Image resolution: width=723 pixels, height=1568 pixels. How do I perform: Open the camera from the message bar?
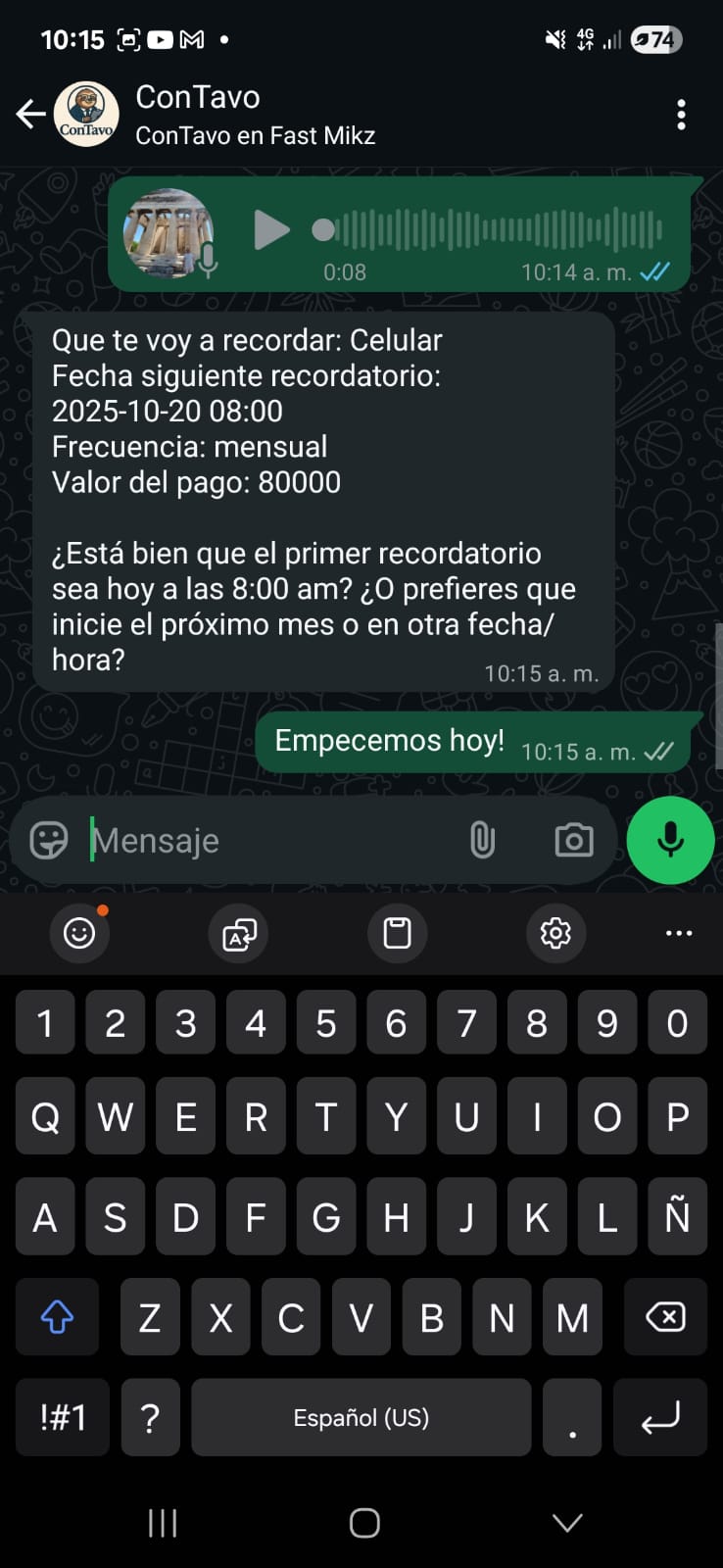point(574,840)
